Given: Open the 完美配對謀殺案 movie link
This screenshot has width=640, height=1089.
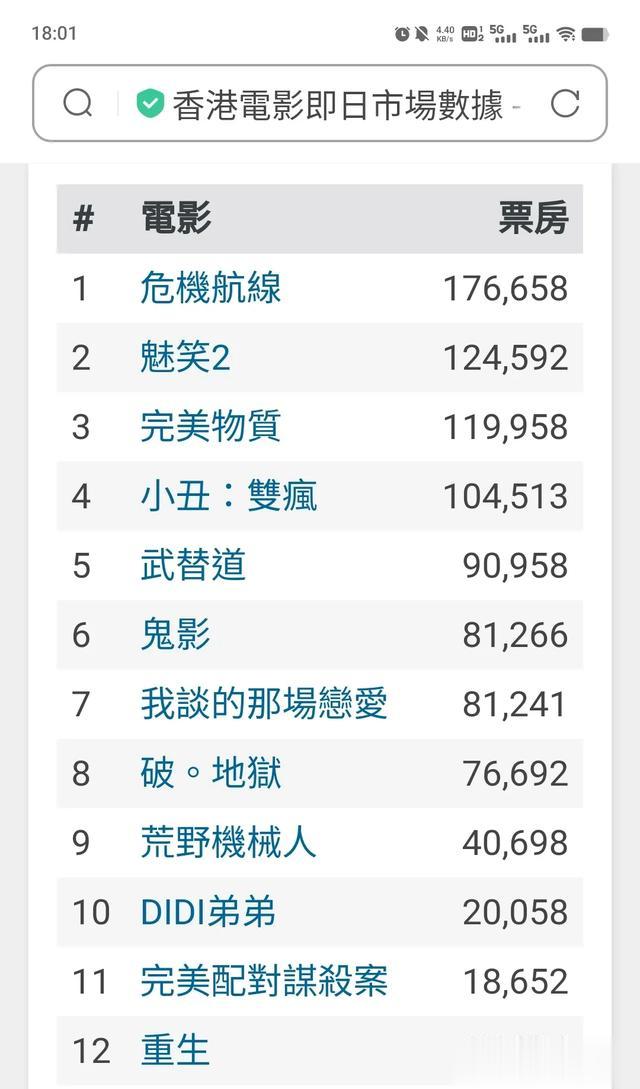Looking at the screenshot, I should click(264, 981).
